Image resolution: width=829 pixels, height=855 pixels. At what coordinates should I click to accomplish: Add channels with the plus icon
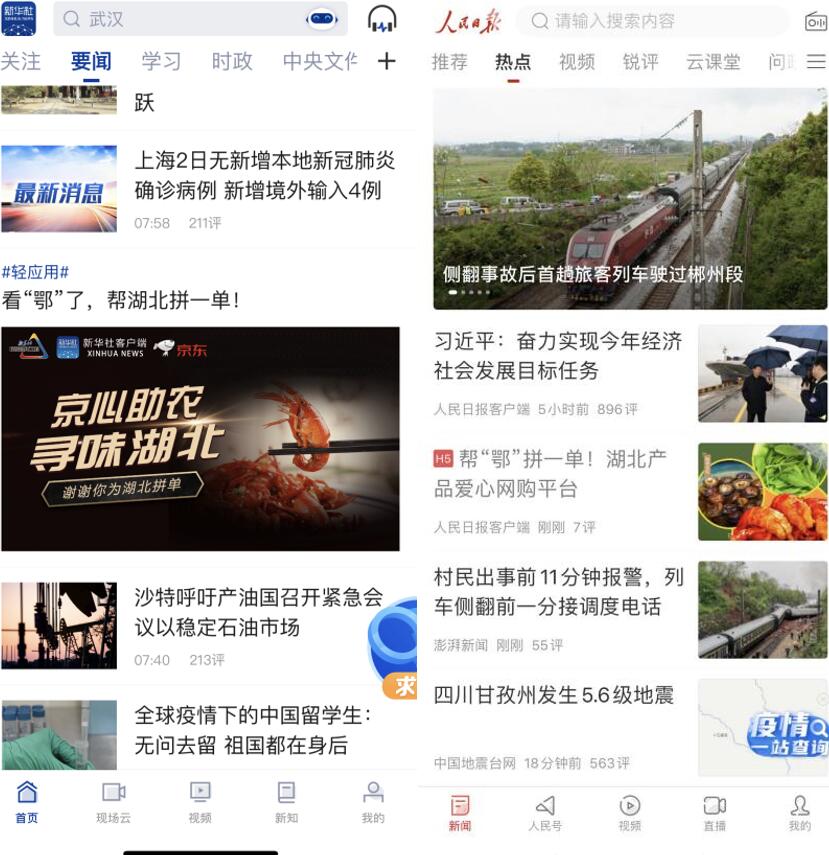387,61
